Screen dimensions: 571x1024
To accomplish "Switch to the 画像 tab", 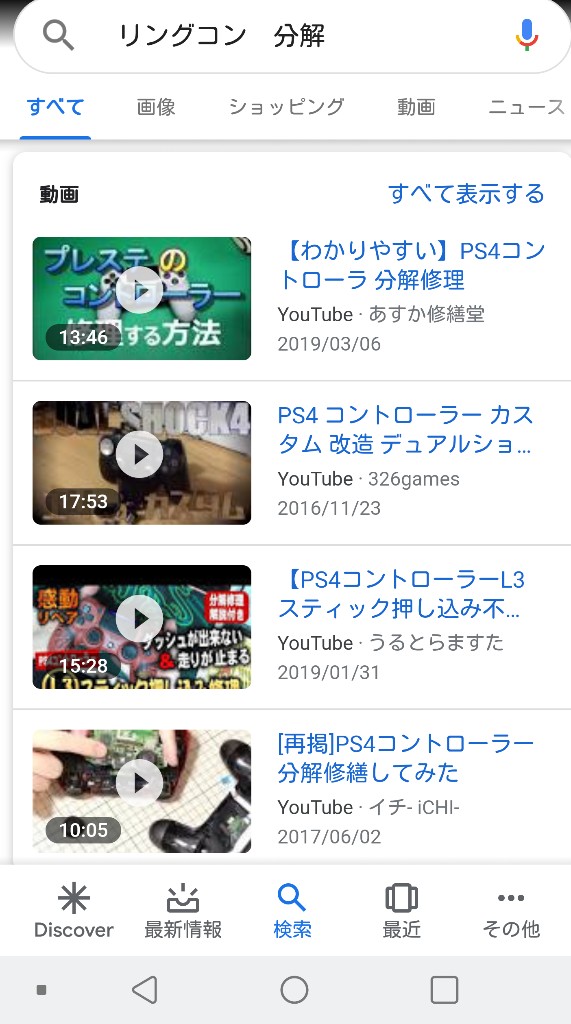I will [156, 106].
